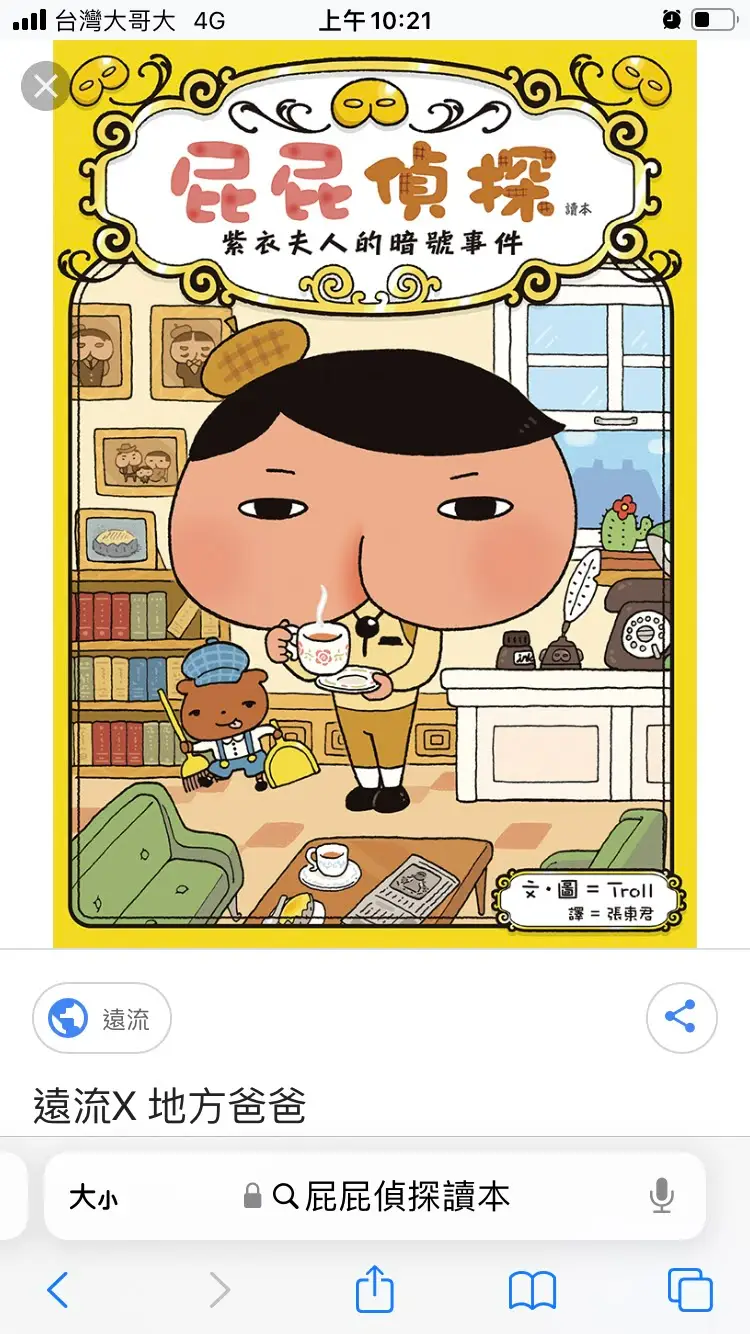Viewport: 750px width, 1334px height.
Task: Open the Safari share sheet
Action: click(374, 1289)
